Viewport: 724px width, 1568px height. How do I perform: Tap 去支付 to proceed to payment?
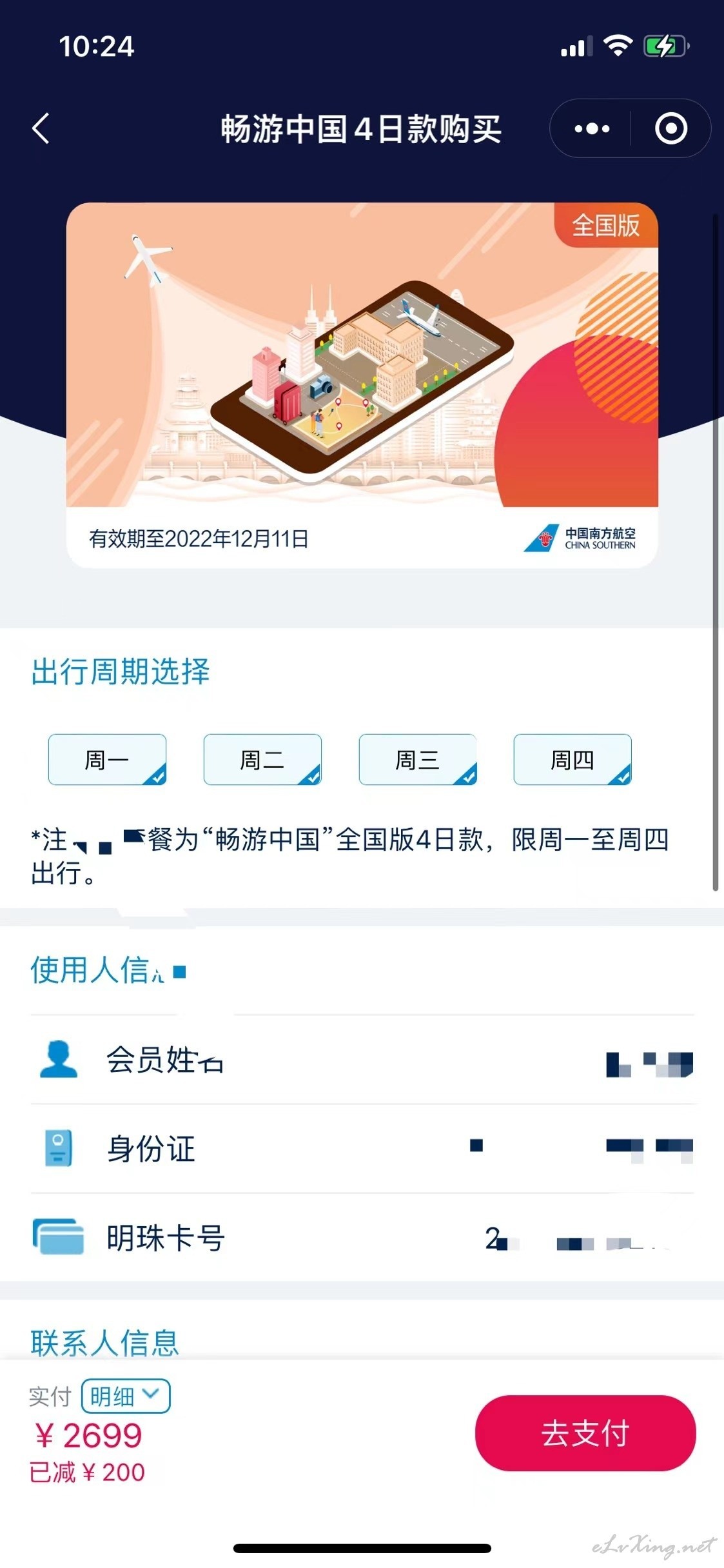(585, 1433)
